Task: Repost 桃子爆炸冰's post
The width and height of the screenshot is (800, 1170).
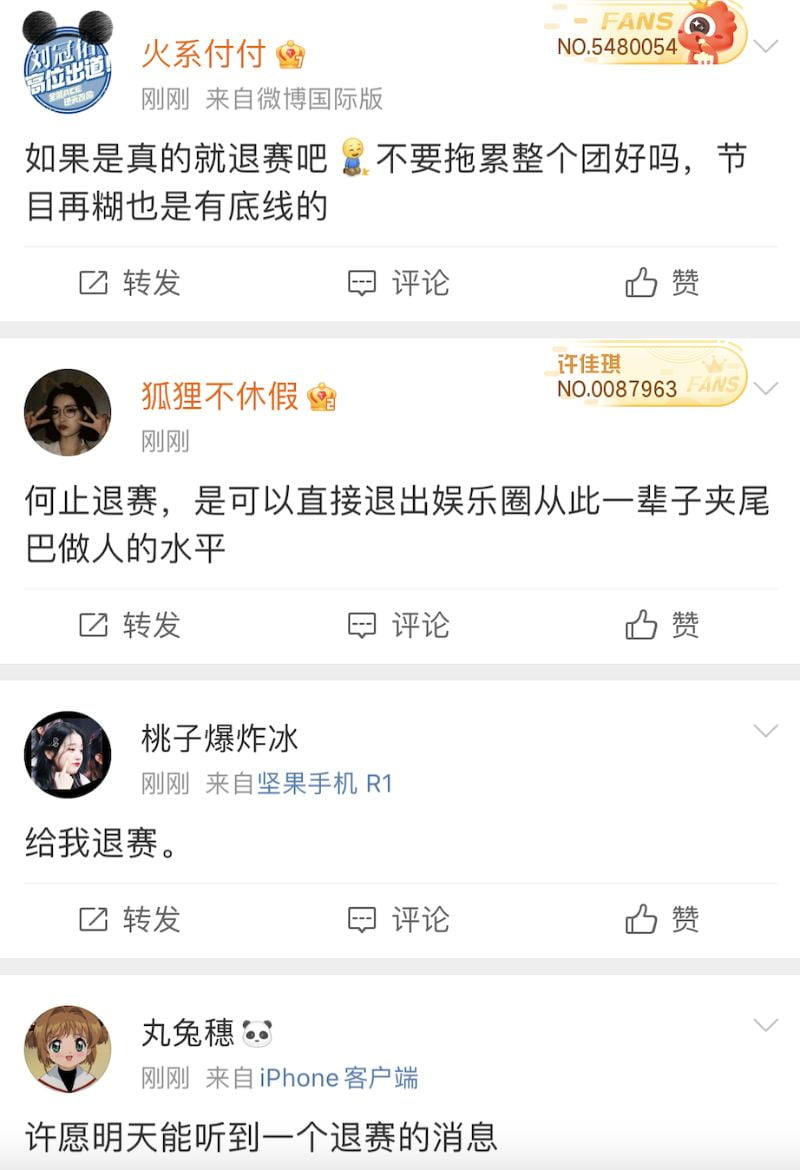Action: pyautogui.click(x=130, y=919)
